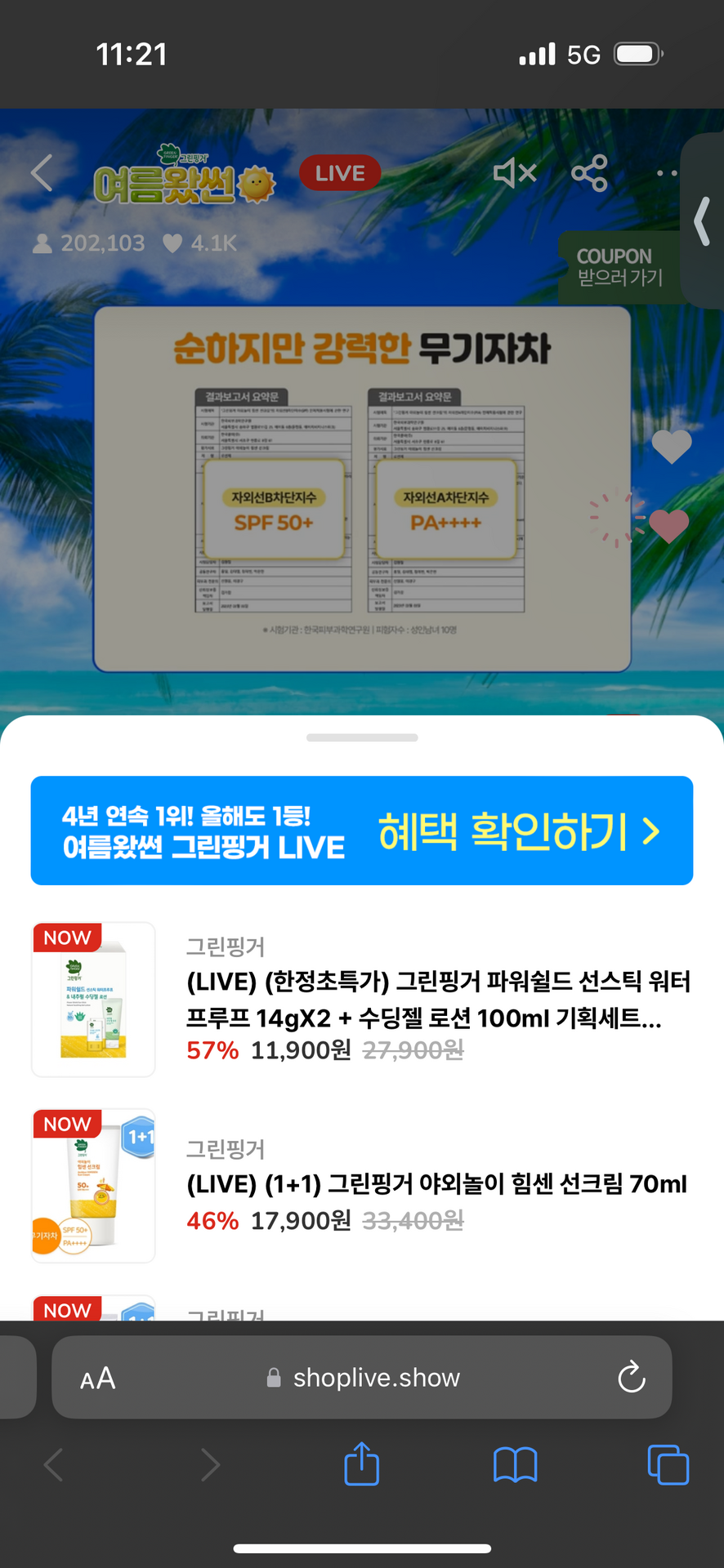Open Safari share sheet
The width and height of the screenshot is (724, 1568).
click(x=361, y=1464)
